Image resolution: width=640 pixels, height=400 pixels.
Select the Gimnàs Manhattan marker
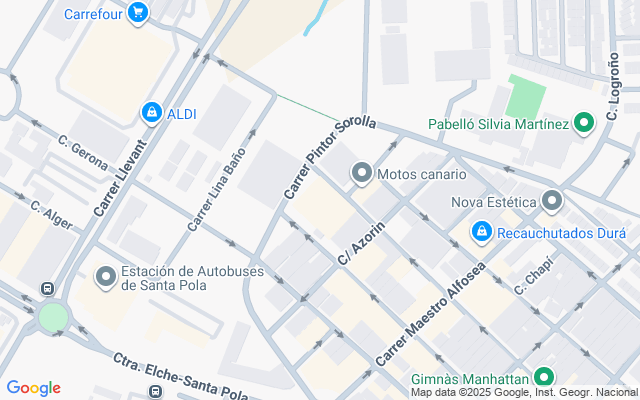coord(544,379)
